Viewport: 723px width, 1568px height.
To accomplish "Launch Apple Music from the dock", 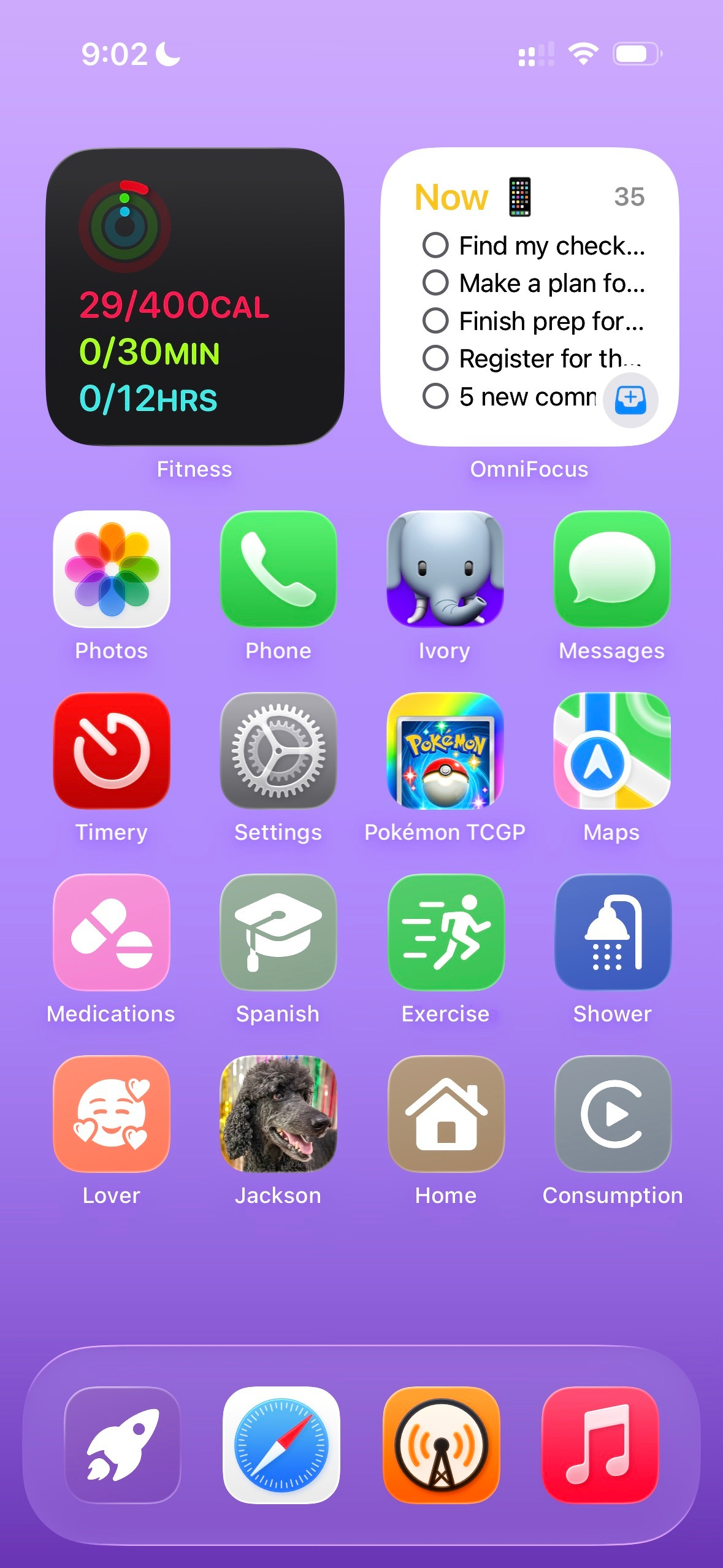I will pyautogui.click(x=602, y=1446).
